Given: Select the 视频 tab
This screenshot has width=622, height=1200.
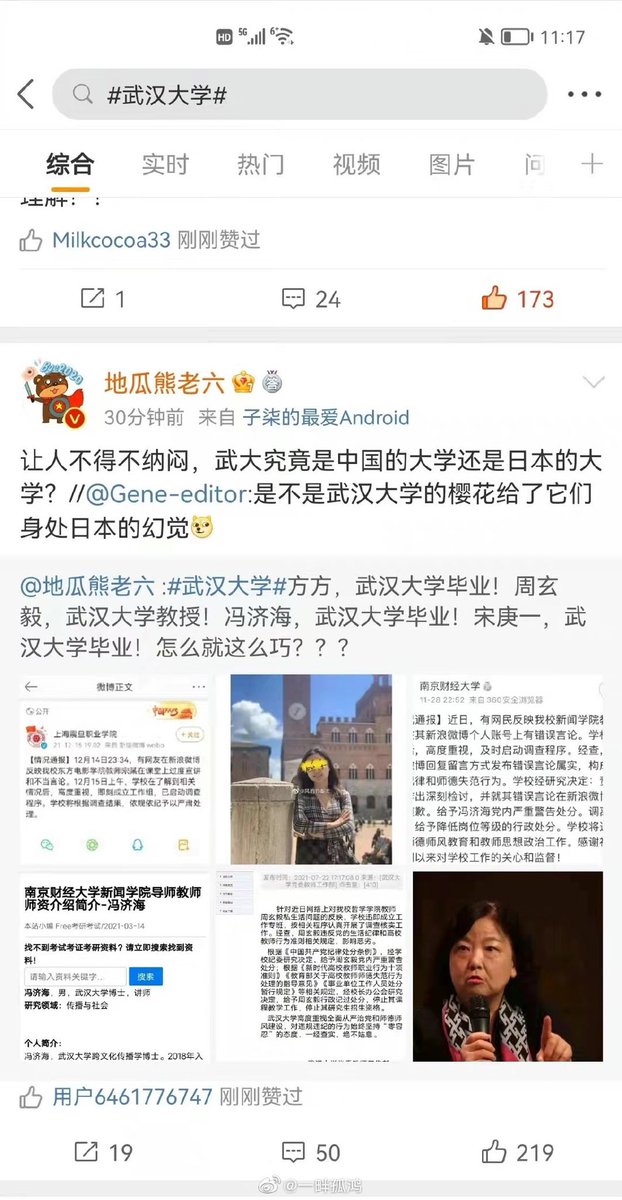Looking at the screenshot, I should (356, 165).
